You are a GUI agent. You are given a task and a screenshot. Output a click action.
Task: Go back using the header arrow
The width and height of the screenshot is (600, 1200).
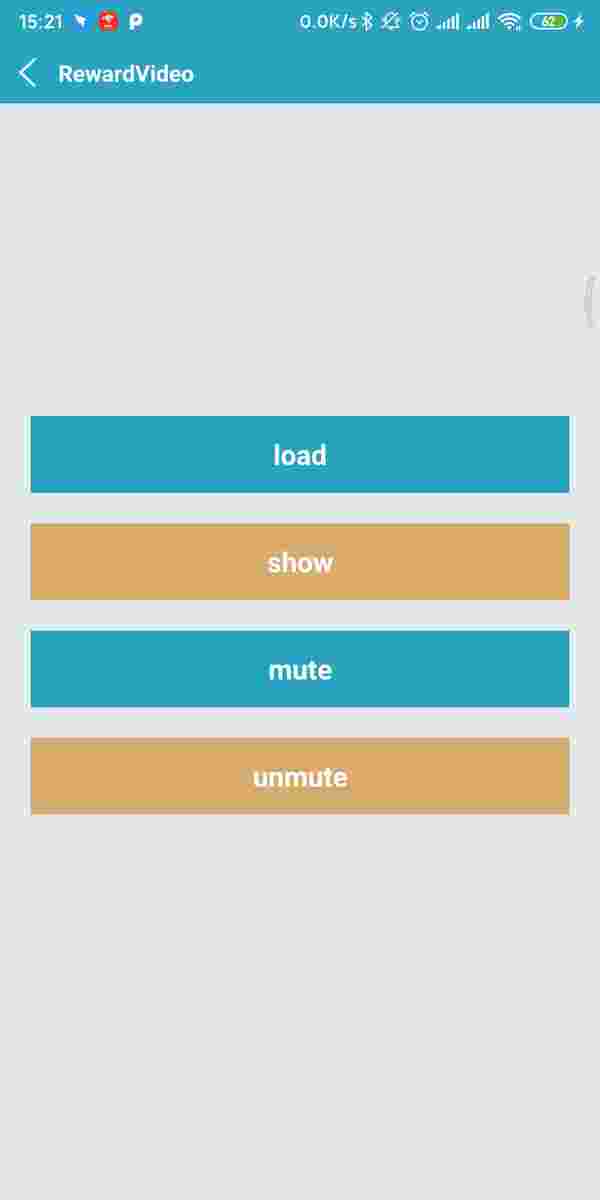tap(28, 73)
